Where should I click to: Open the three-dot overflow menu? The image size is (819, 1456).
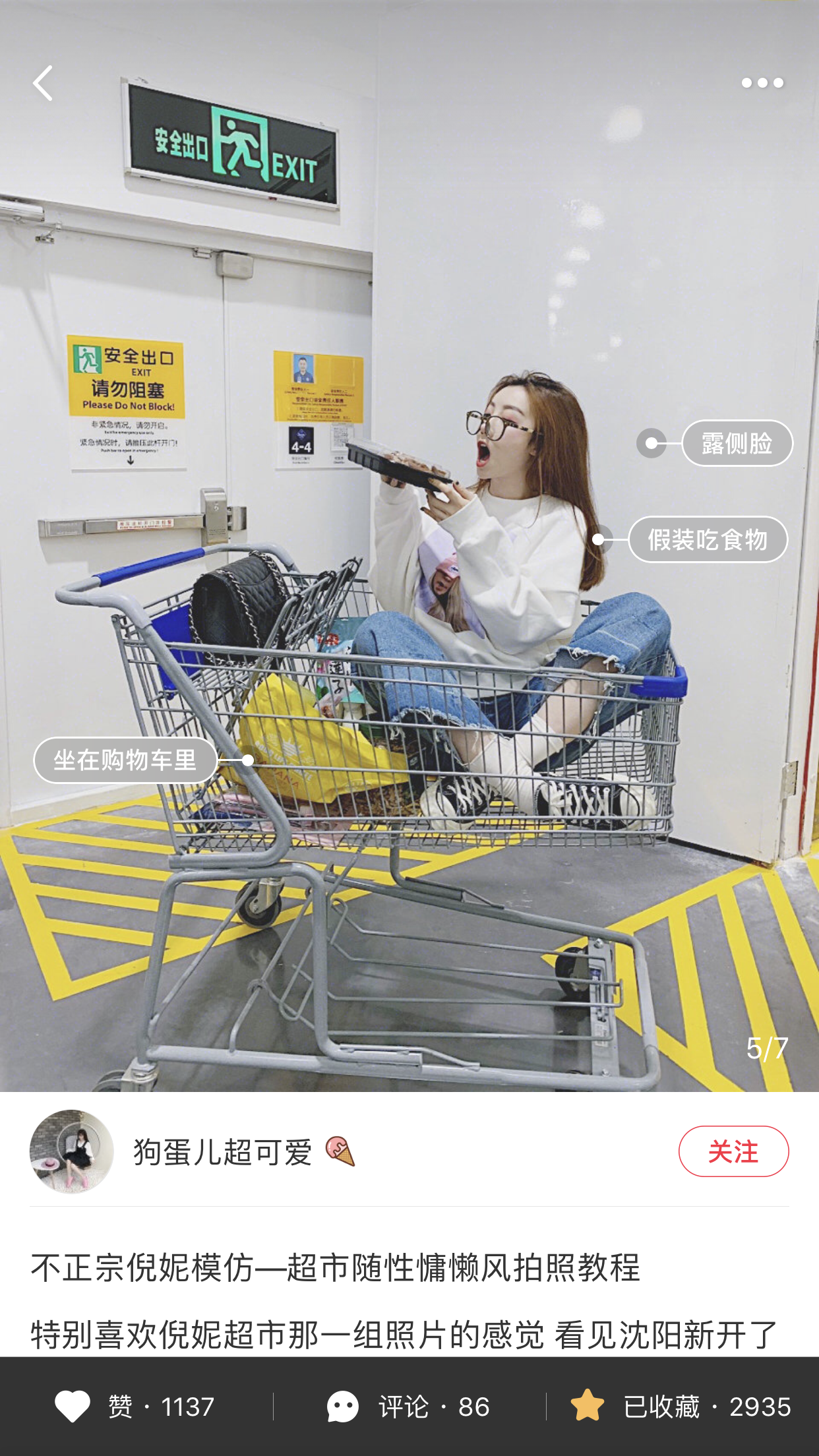coord(762,83)
